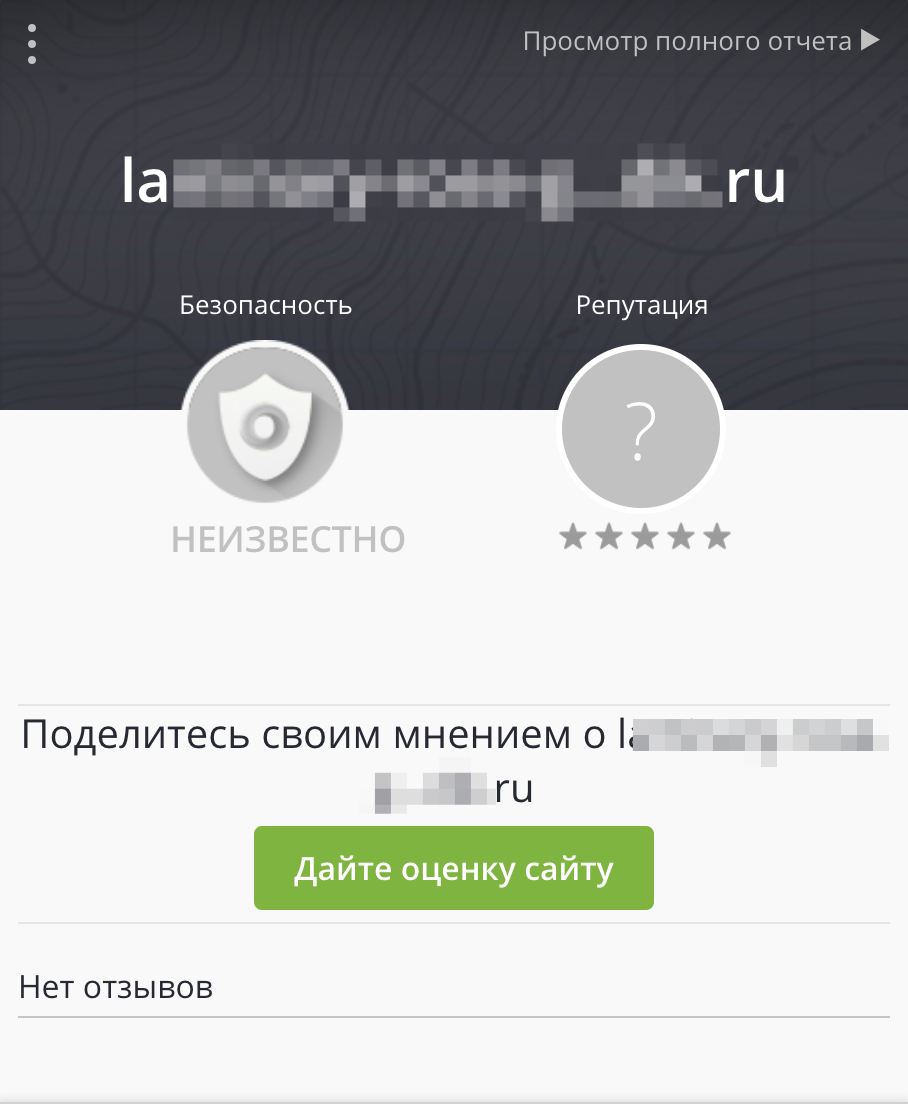Click the "Нет отзывов" reviews section
This screenshot has width=908, height=1104.
click(115, 987)
